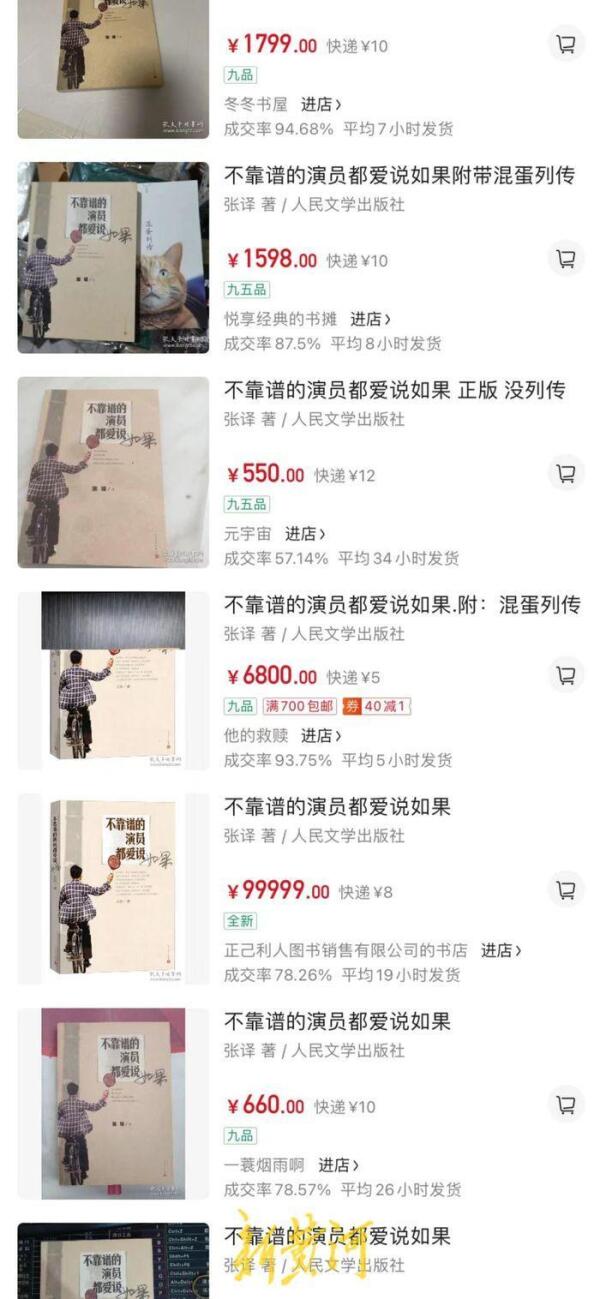This screenshot has width=600, height=1299.
Task: Open the ¥99999 全新 book listing
Action: coord(337,806)
